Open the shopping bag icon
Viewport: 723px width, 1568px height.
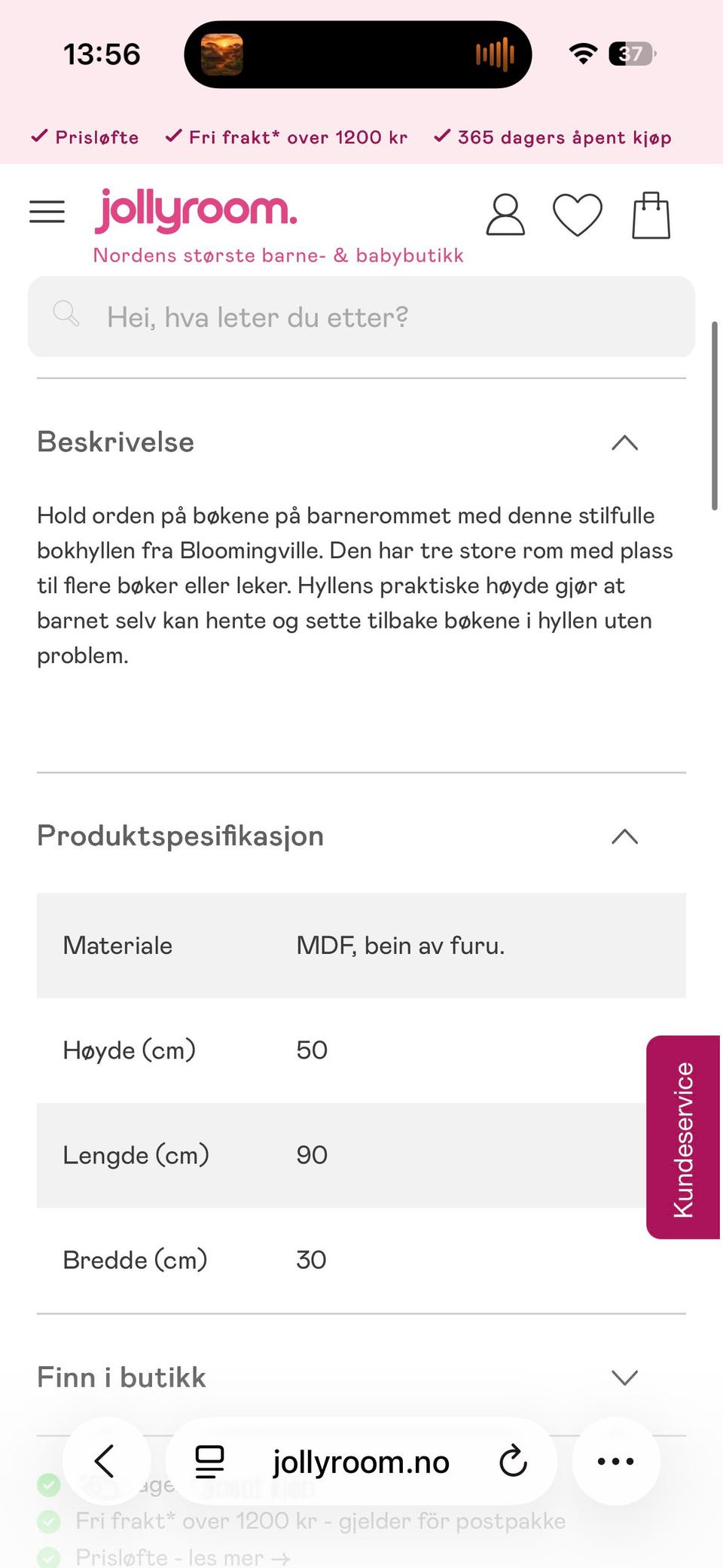tap(651, 215)
